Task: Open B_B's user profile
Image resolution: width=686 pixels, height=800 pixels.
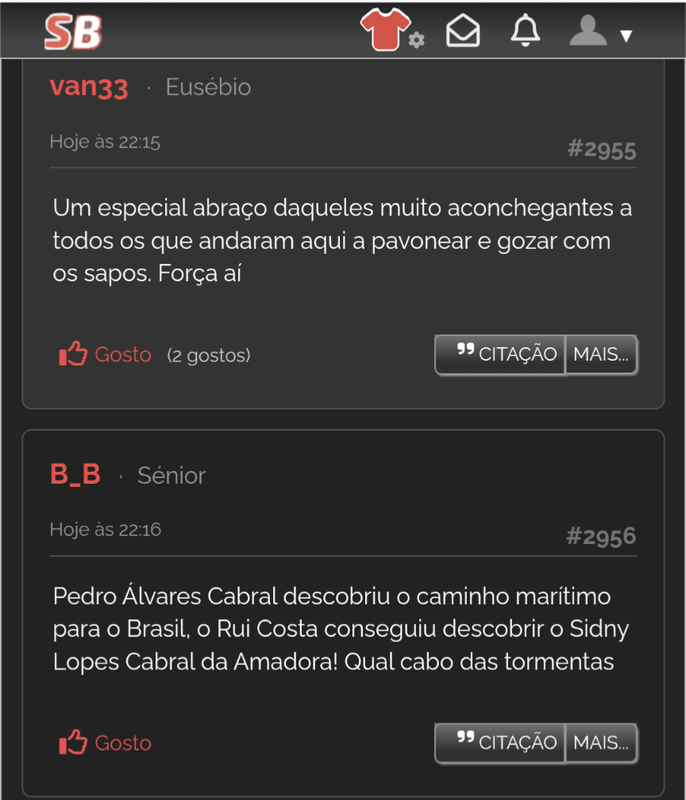Action: 75,475
